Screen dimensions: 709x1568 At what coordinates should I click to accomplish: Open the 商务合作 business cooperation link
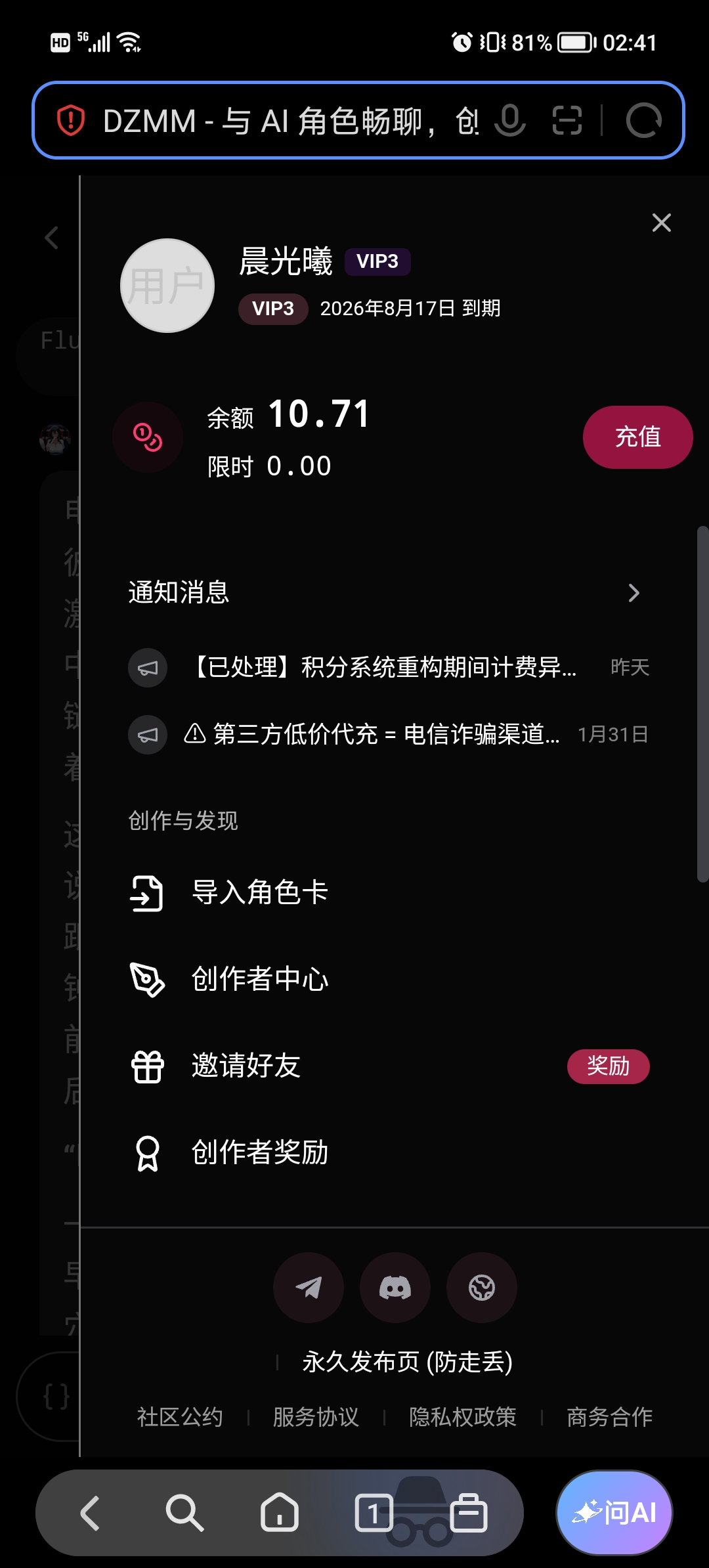(x=609, y=1418)
